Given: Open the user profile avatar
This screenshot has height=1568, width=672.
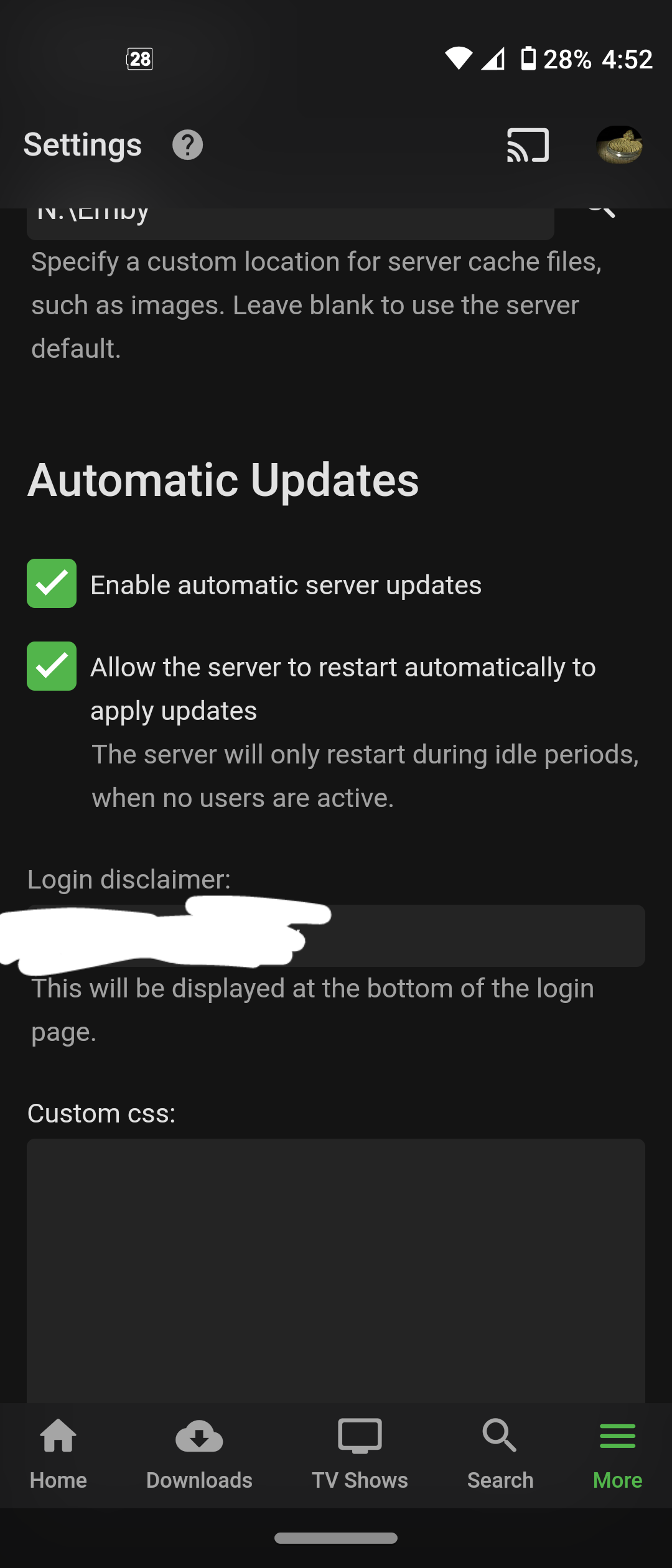Looking at the screenshot, I should [x=619, y=145].
